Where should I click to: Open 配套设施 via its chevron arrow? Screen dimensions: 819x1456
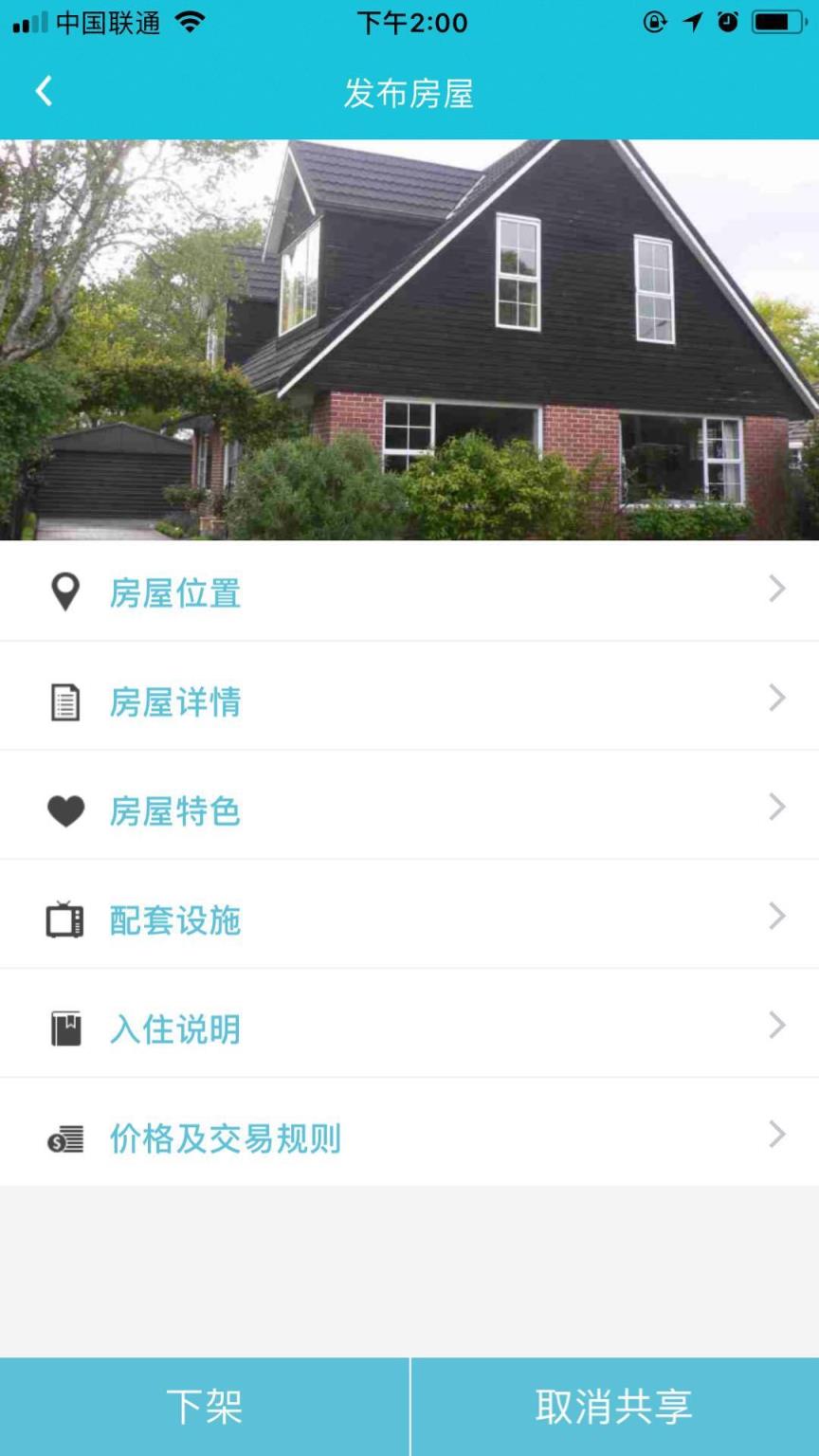tap(776, 916)
